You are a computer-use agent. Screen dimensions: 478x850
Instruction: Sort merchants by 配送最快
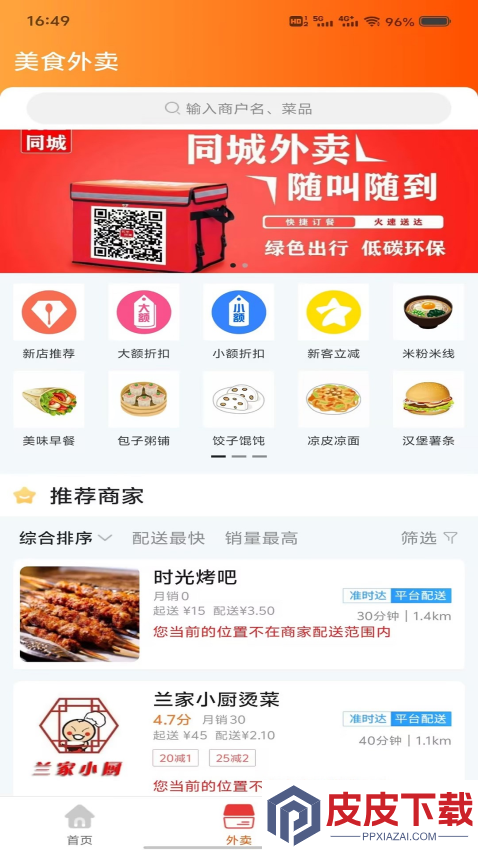coord(169,538)
